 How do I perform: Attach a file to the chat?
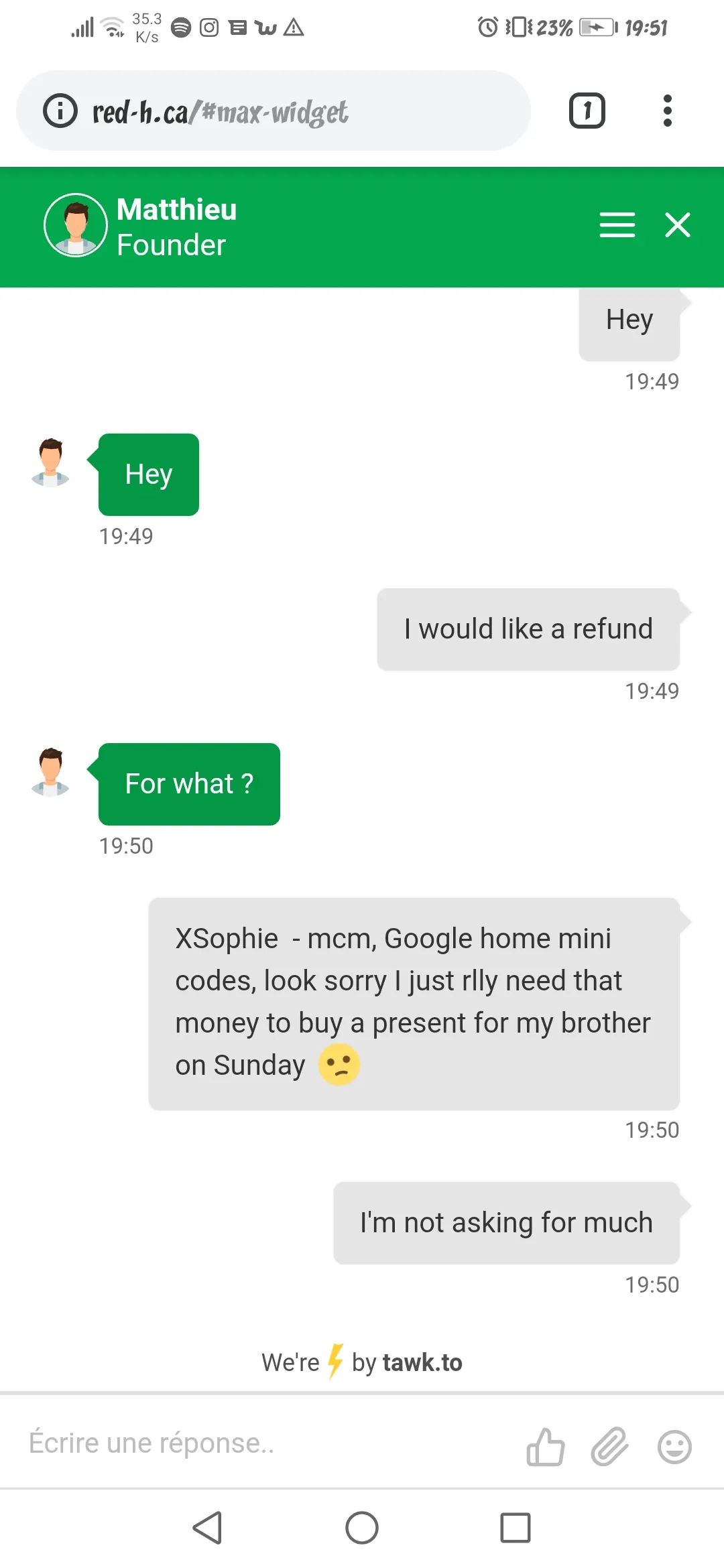click(x=609, y=1447)
